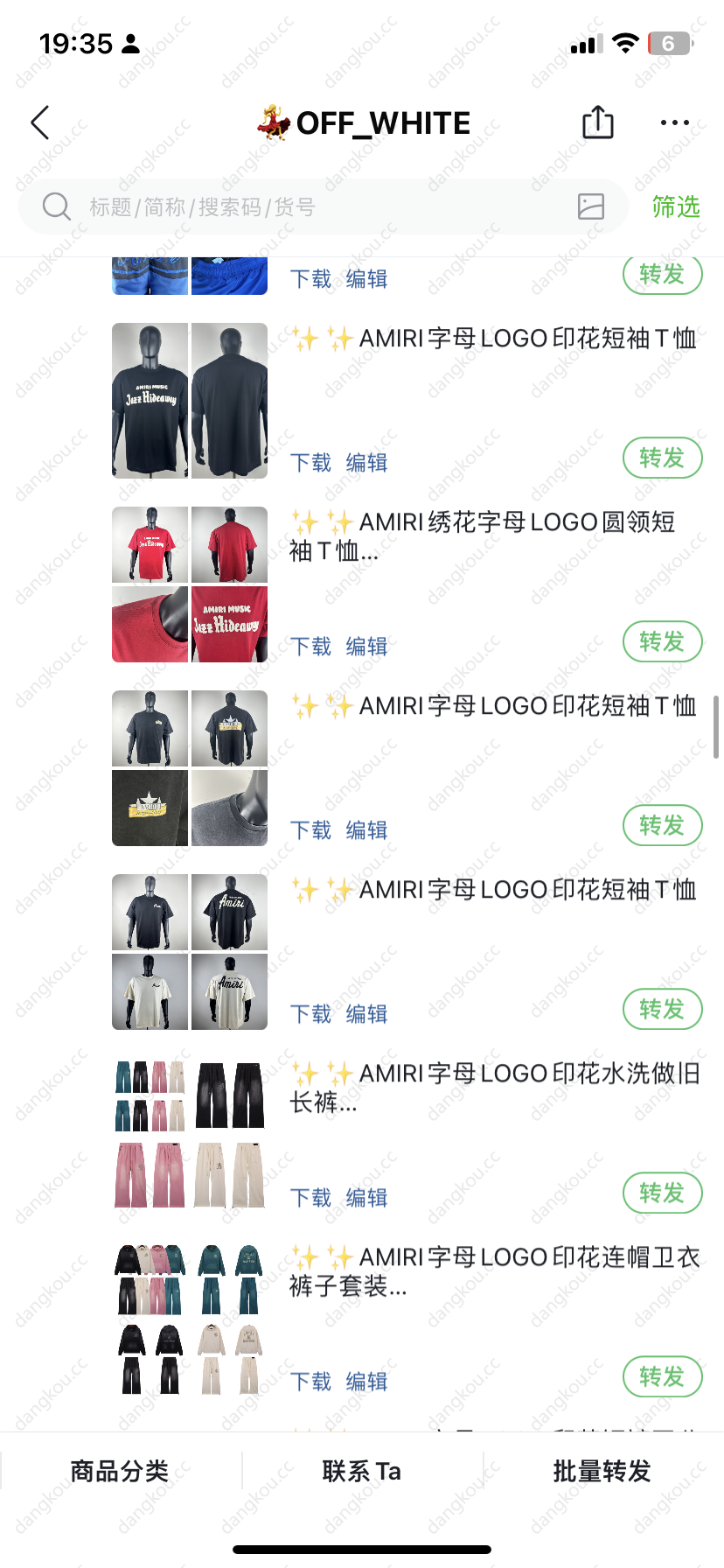Open the three-dot overflow menu
Screen dimensions: 724x1568
click(x=674, y=122)
